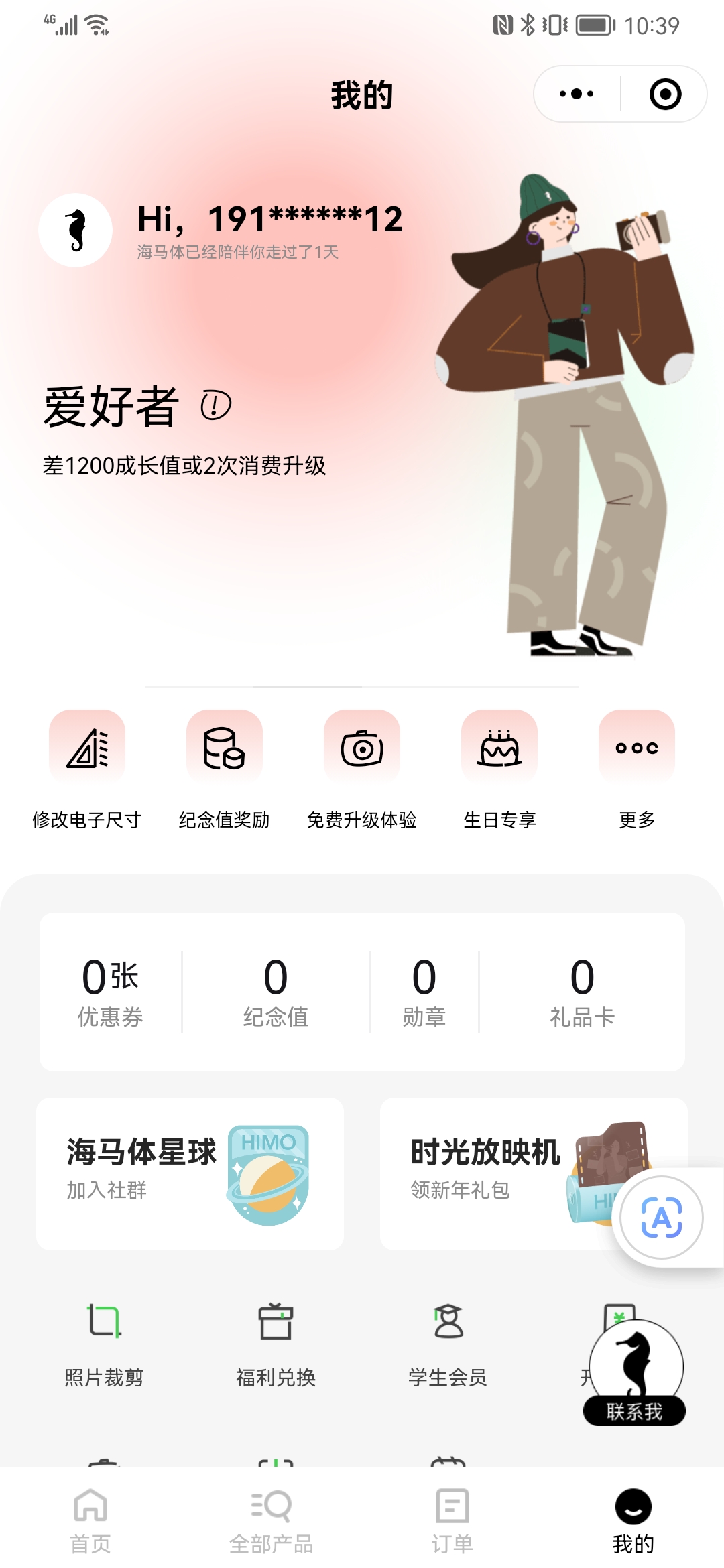Viewport: 724px width, 1568px height.
Task: View my 礼品卡 gift cards
Action: 582,992
